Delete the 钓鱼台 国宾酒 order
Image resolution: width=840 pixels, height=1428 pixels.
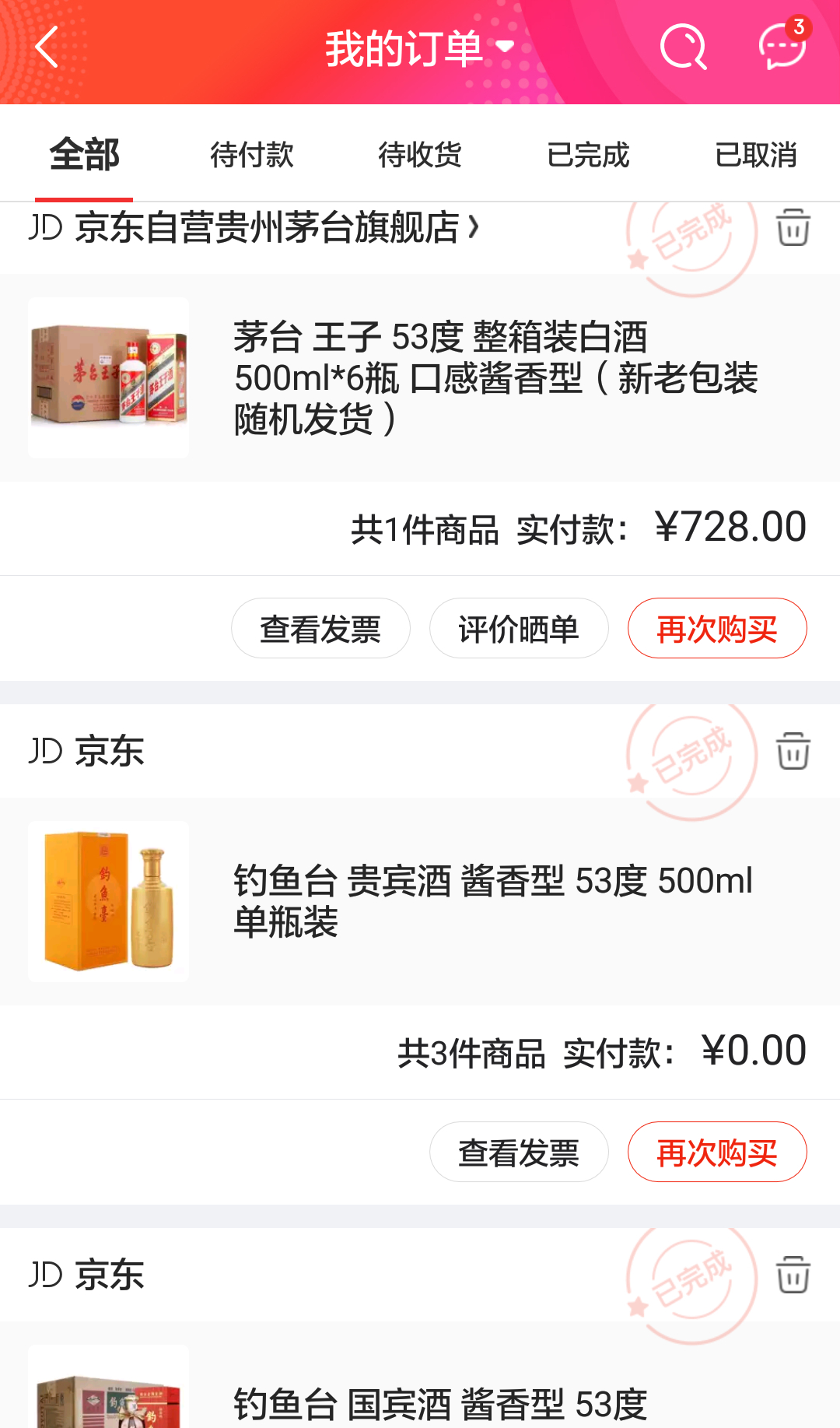793,1275
